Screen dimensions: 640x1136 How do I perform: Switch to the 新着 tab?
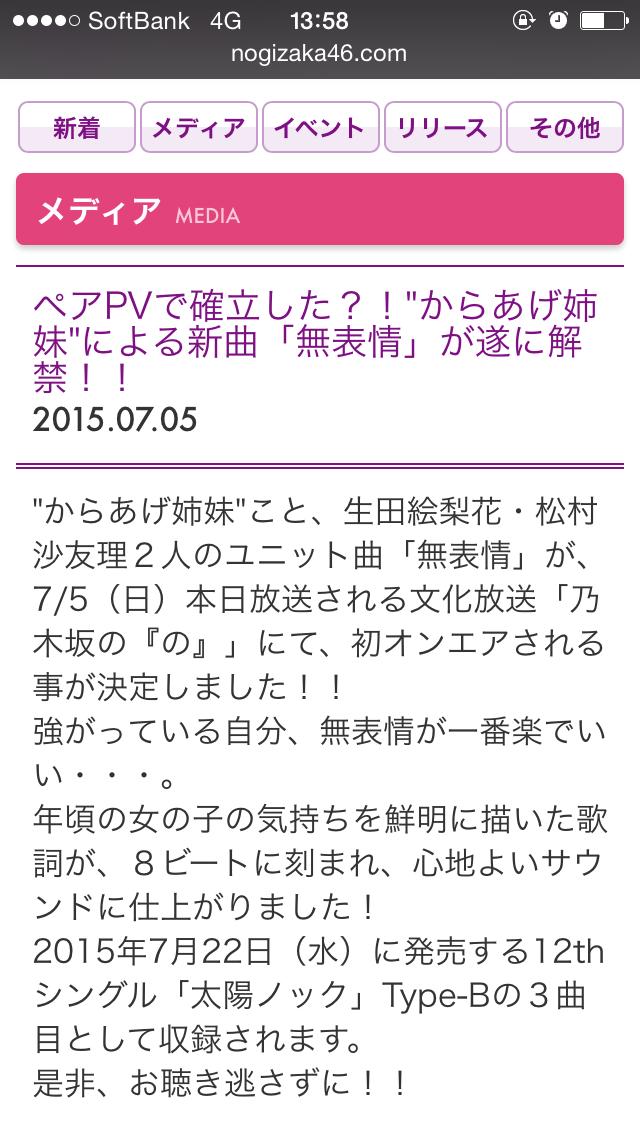point(76,128)
